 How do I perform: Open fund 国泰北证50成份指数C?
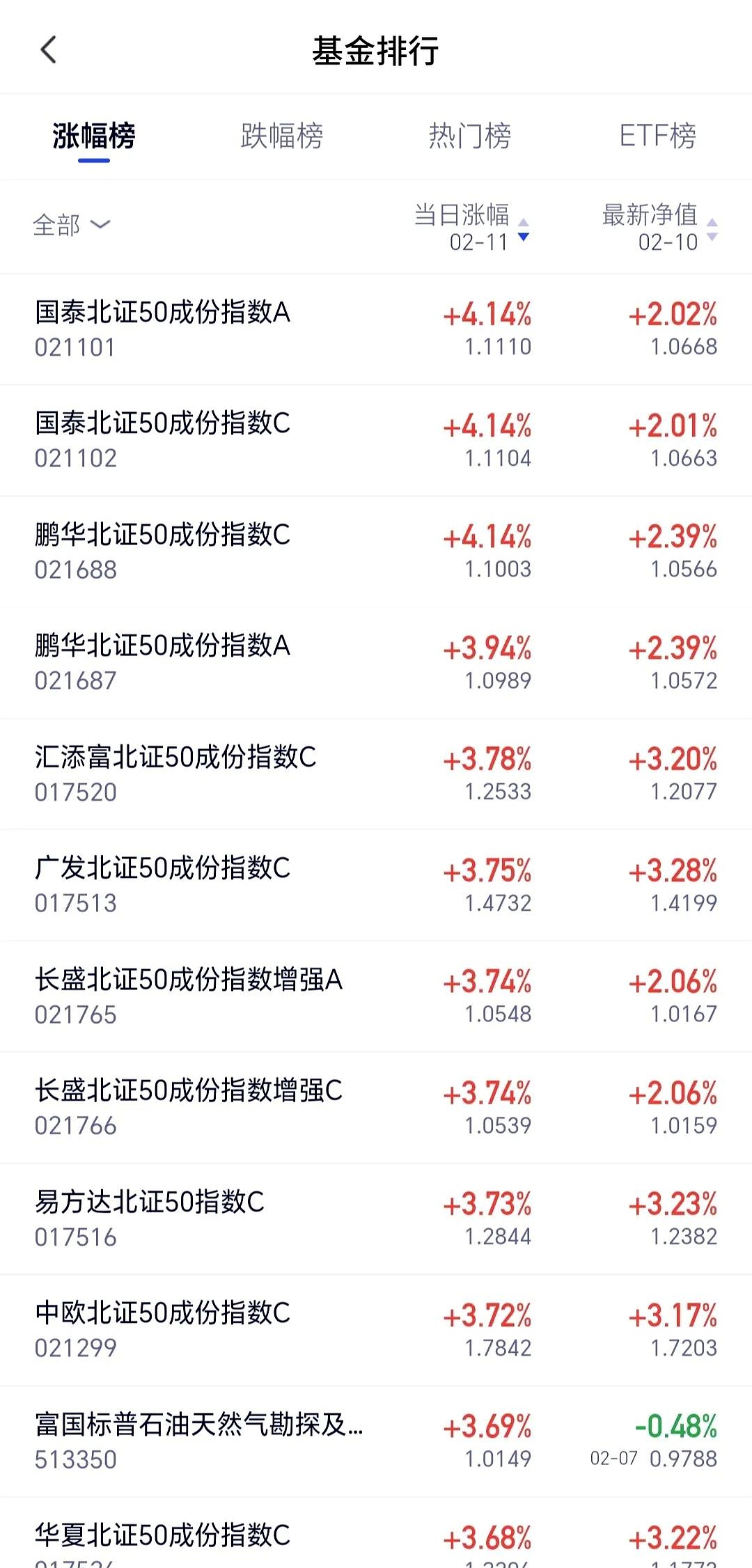click(x=376, y=441)
